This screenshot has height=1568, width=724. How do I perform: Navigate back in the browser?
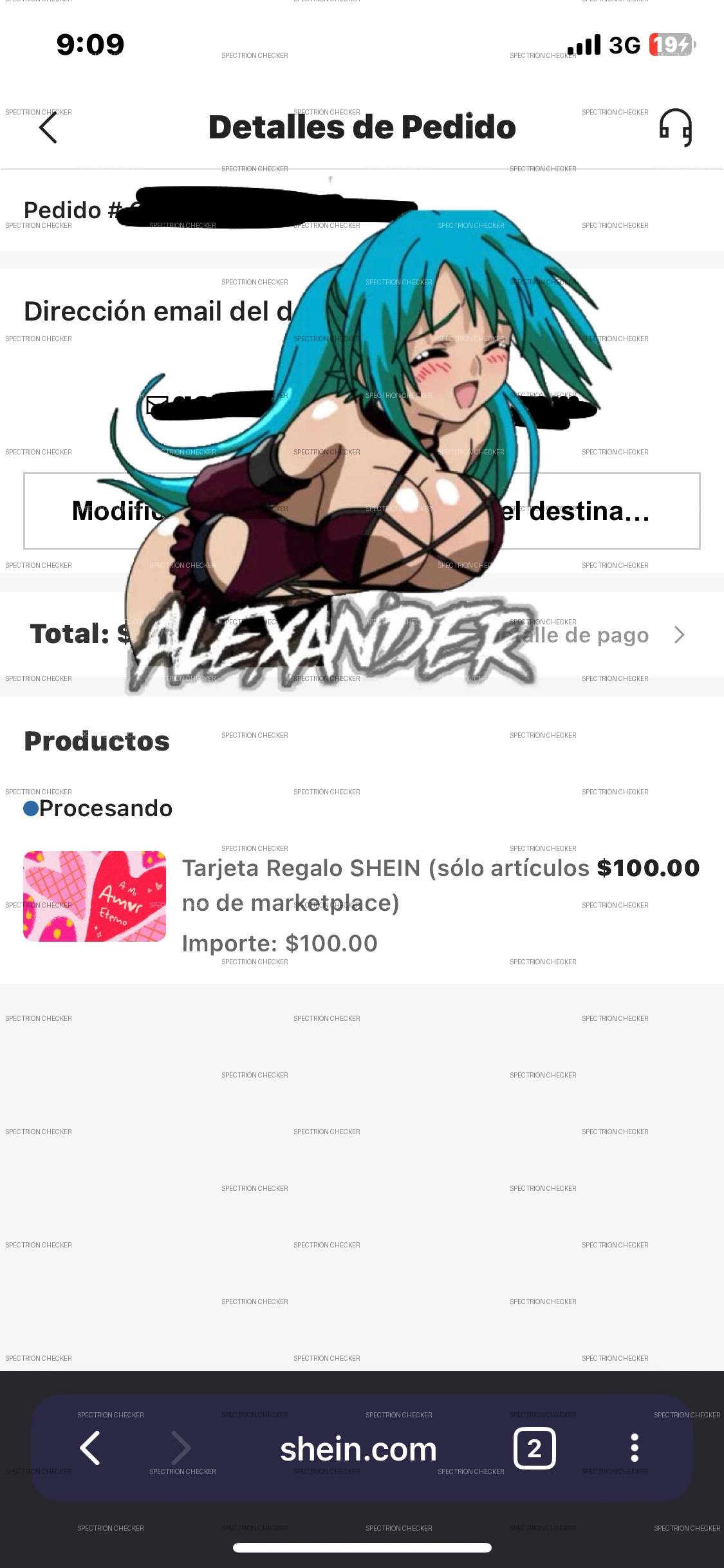(90, 1448)
